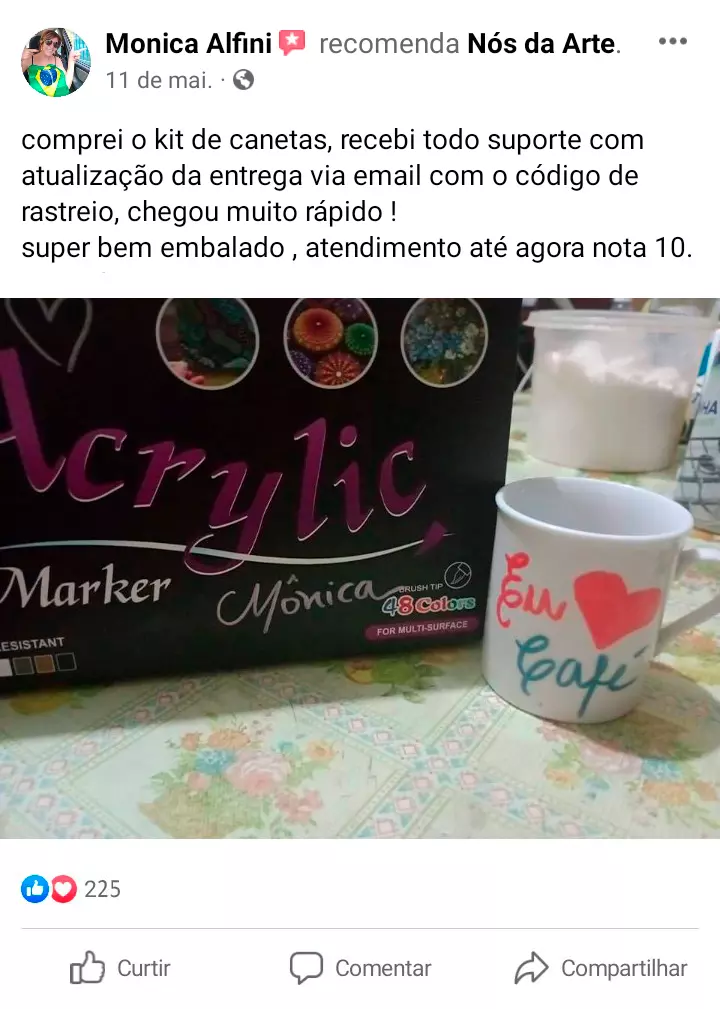Like the post with Curtir
The image size is (720, 1009).
pyautogui.click(x=120, y=968)
